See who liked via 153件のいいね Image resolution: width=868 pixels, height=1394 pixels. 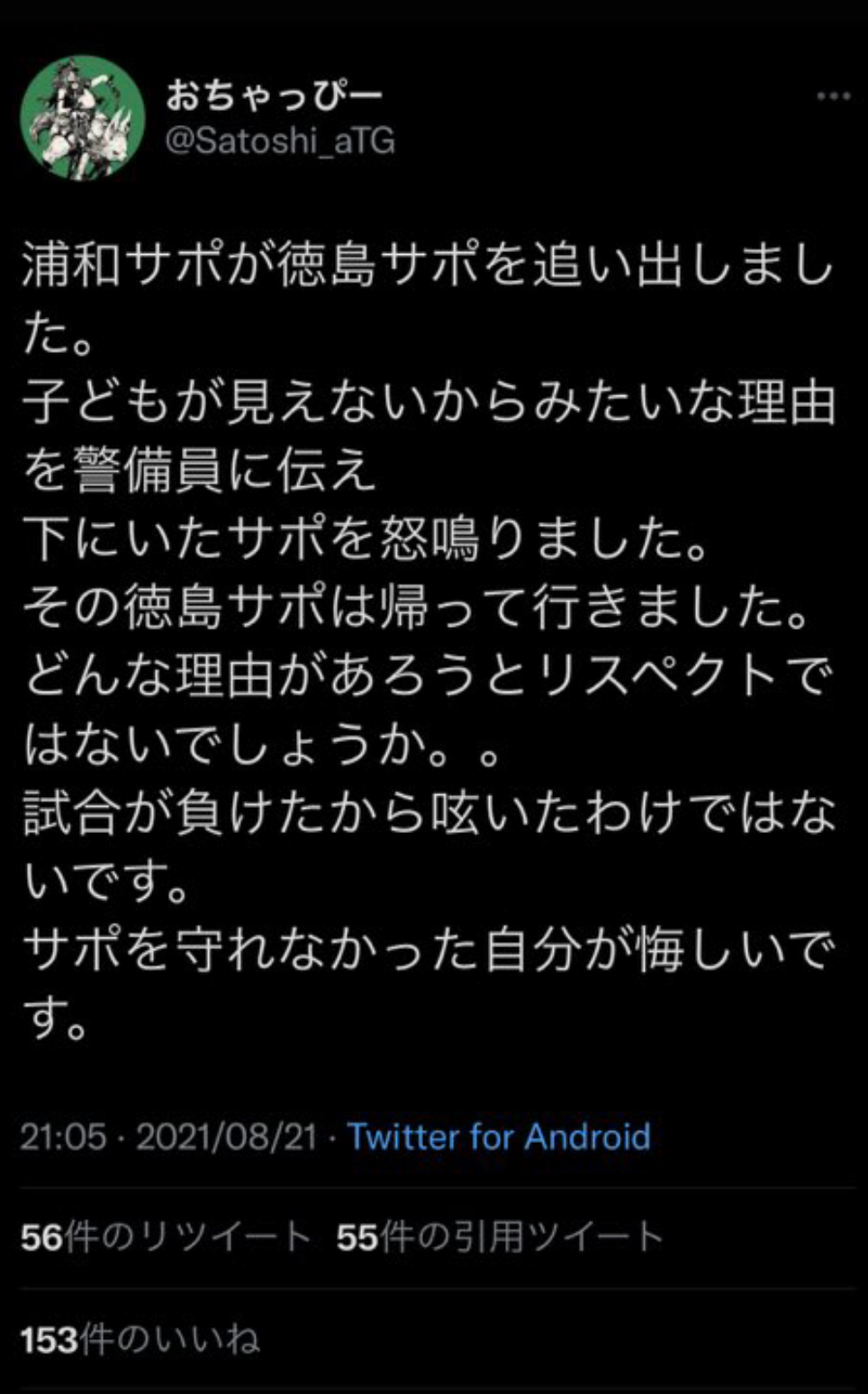(x=140, y=1340)
